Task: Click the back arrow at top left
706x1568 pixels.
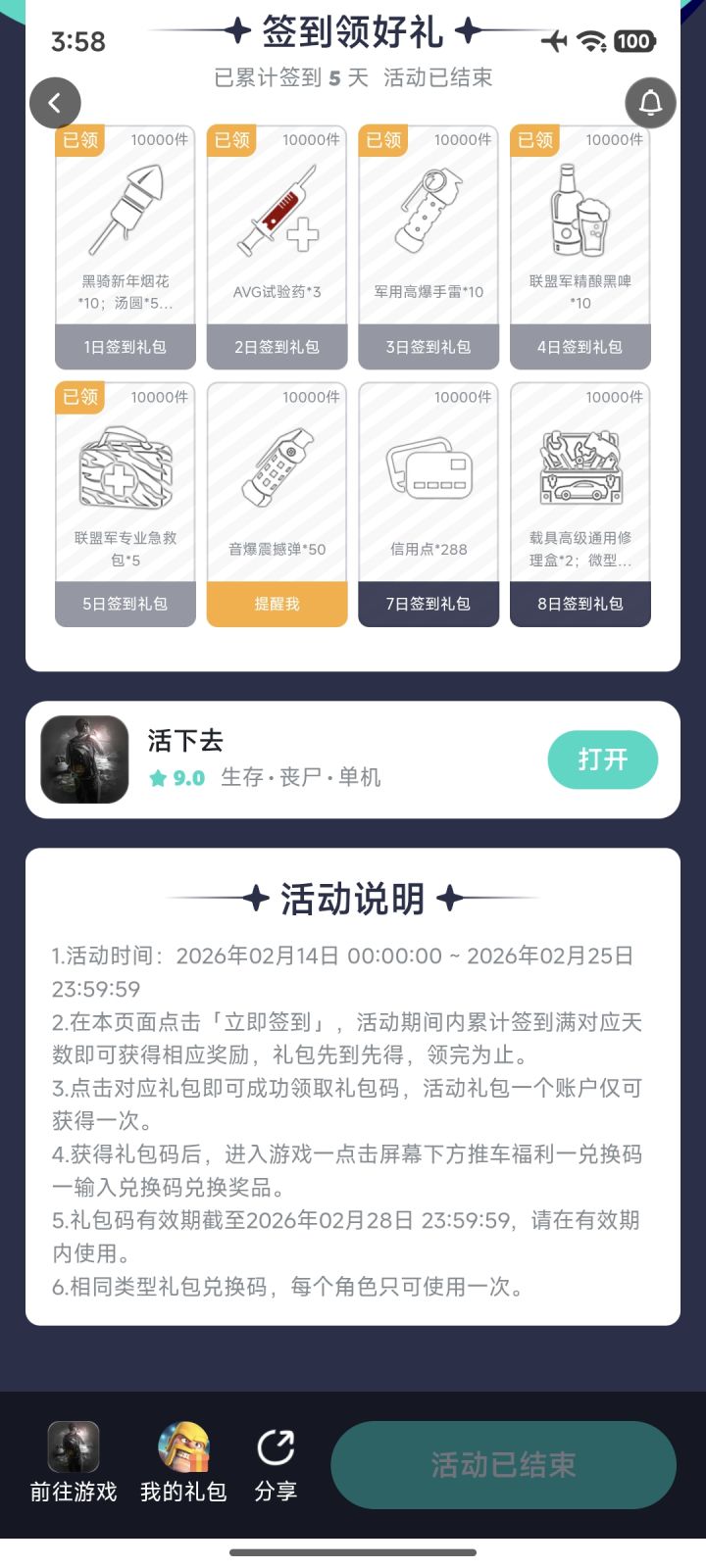Action: click(56, 103)
